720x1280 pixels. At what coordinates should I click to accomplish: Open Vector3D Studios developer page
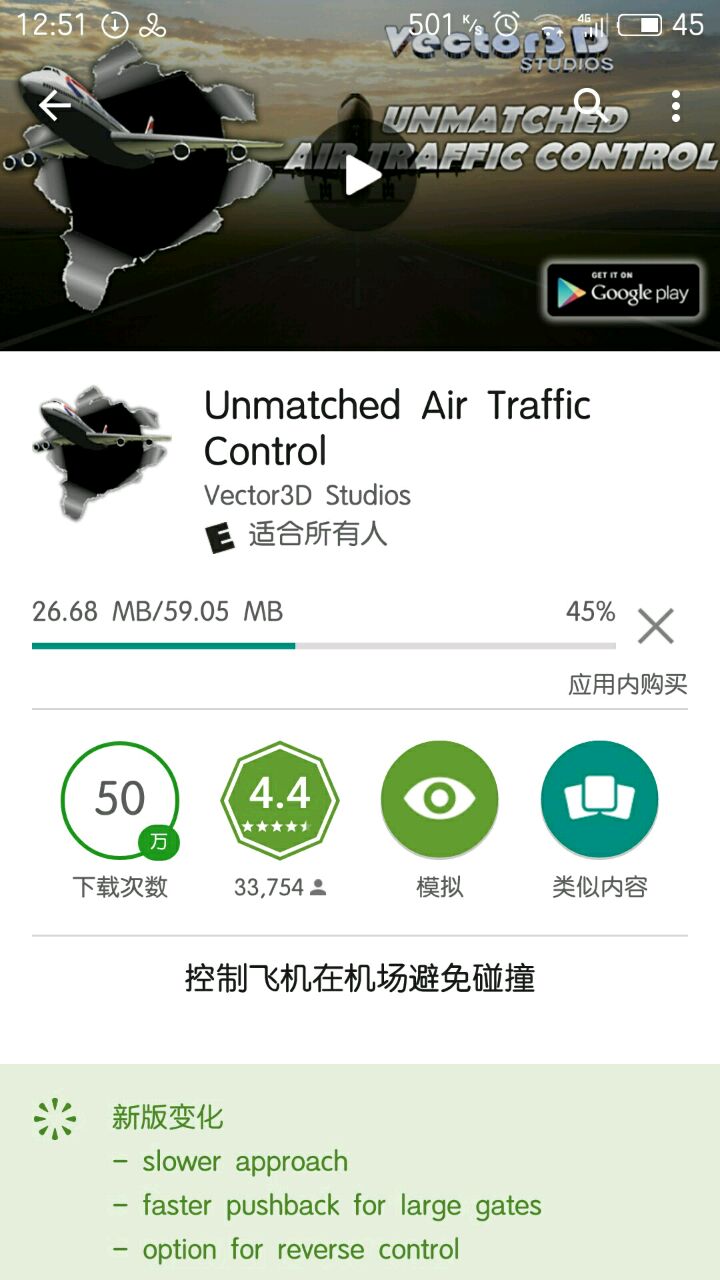pyautogui.click(x=307, y=495)
